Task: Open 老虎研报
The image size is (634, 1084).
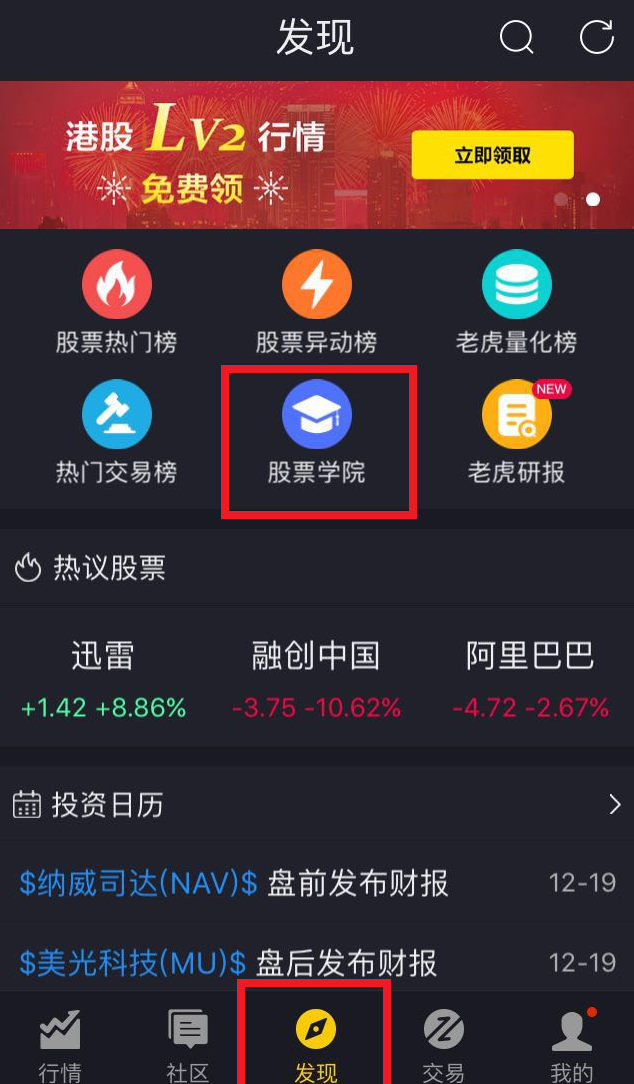Action: [516, 432]
